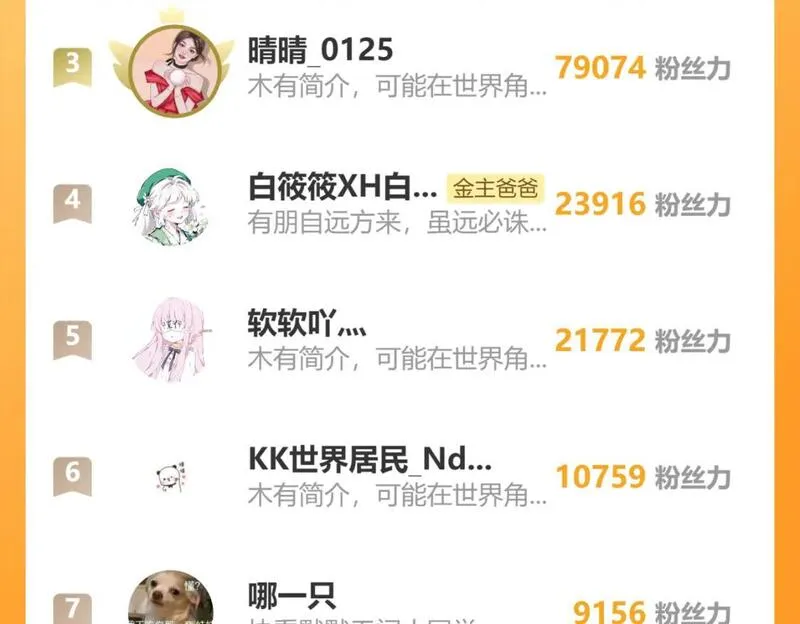
Task: Open 晴晴_0125's ranking row
Action: [400, 68]
